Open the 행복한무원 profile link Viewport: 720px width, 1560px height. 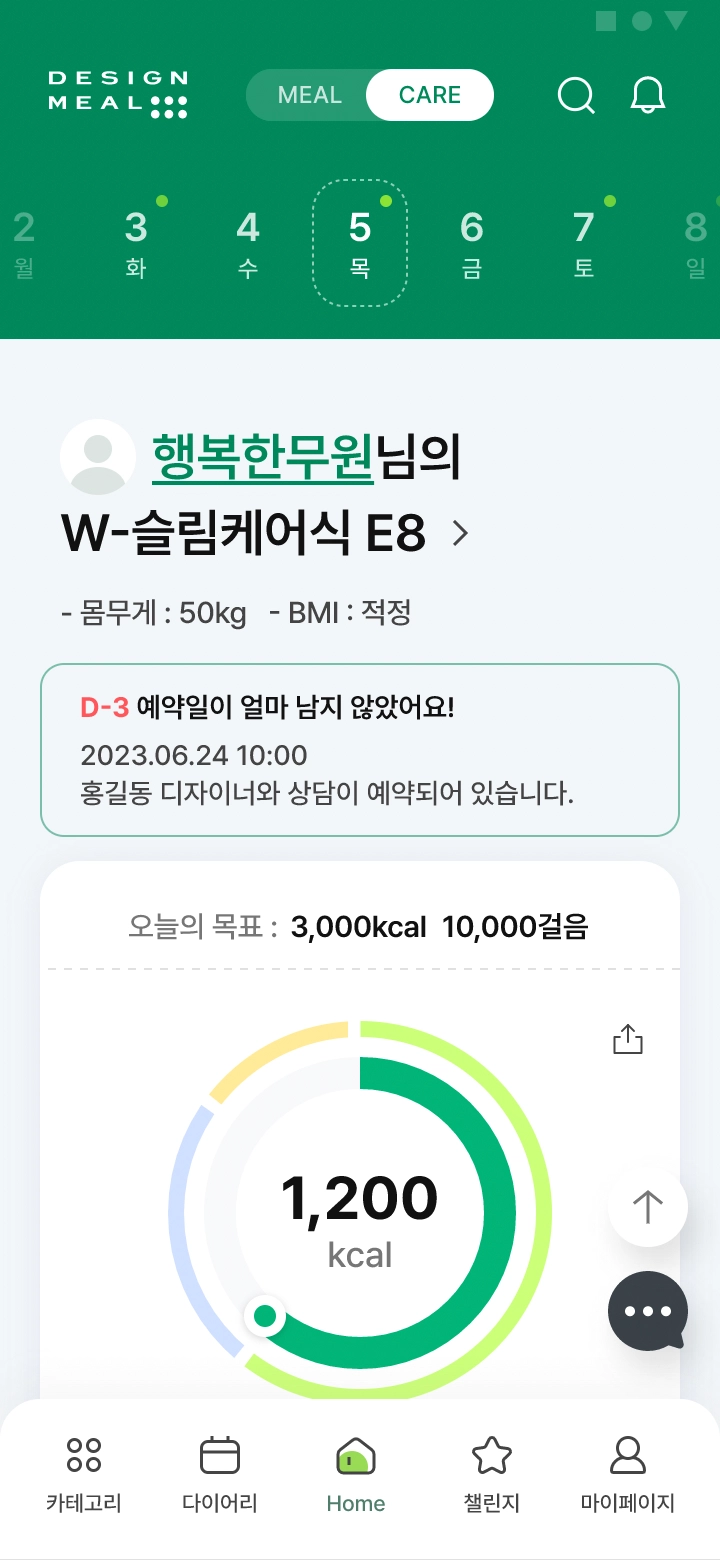pyautogui.click(x=262, y=458)
